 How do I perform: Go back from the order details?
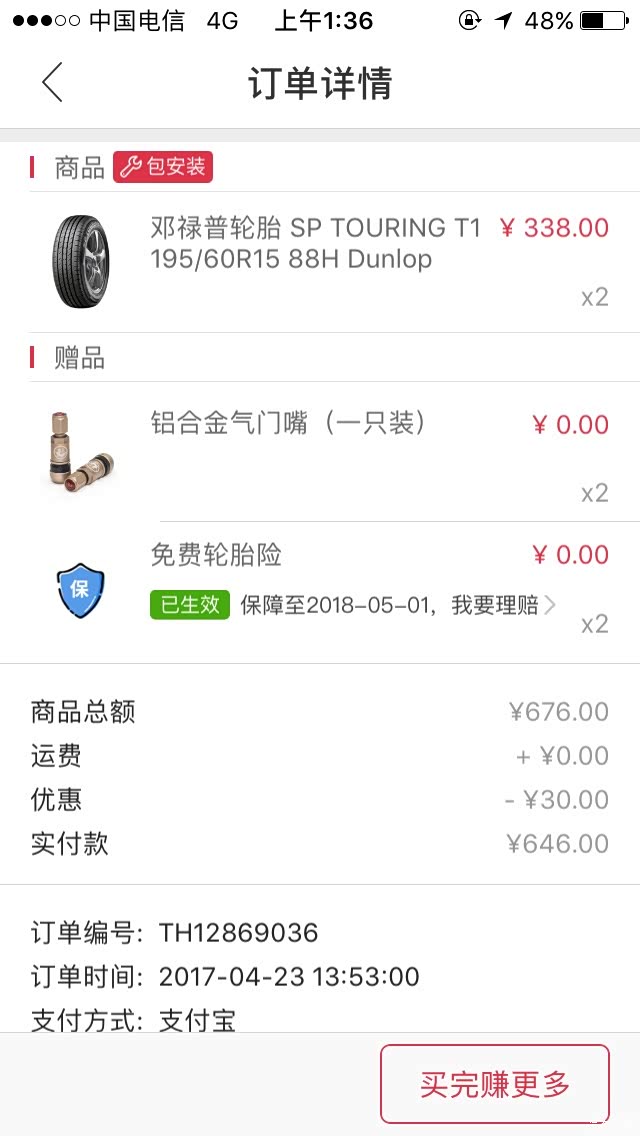click(x=53, y=82)
